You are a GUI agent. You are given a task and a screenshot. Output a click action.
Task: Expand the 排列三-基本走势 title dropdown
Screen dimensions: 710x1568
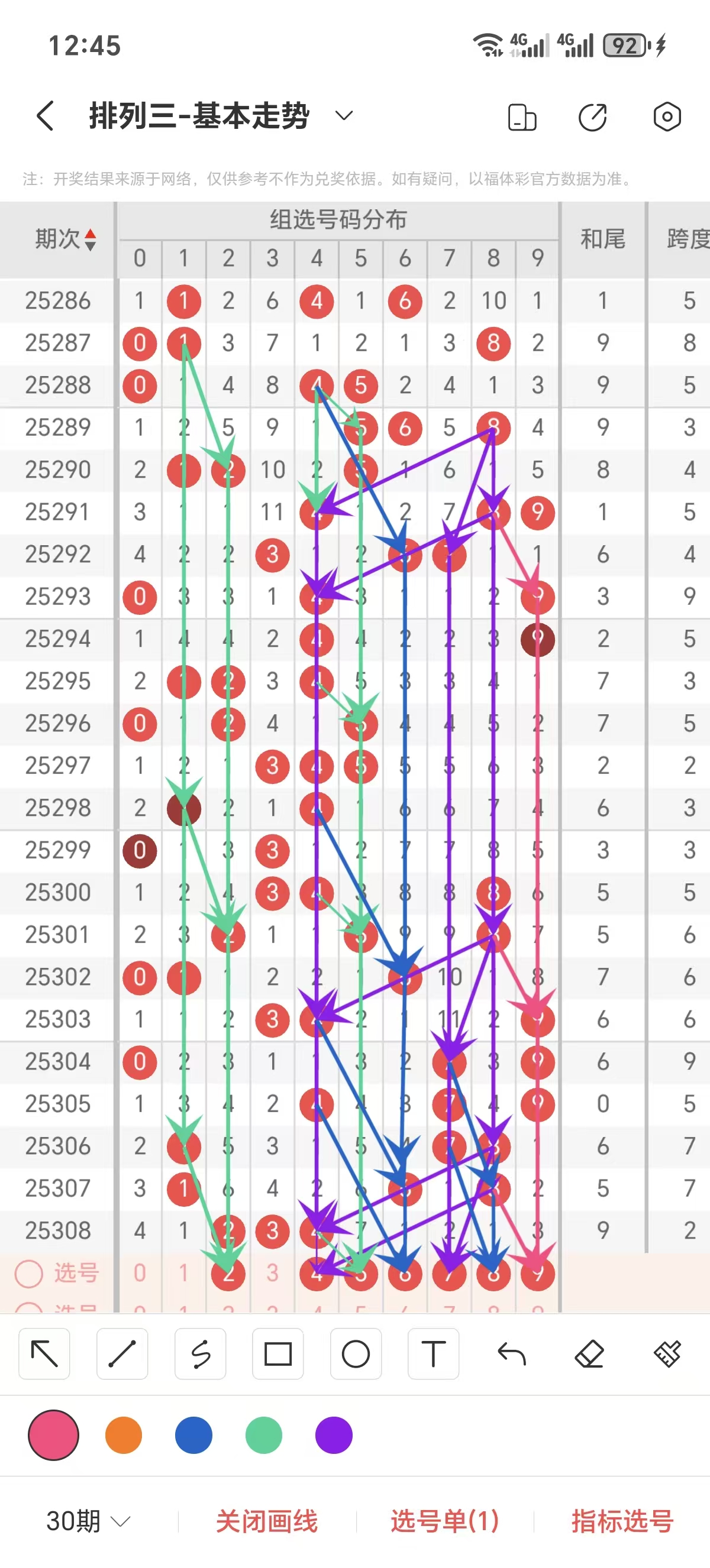coord(344,116)
